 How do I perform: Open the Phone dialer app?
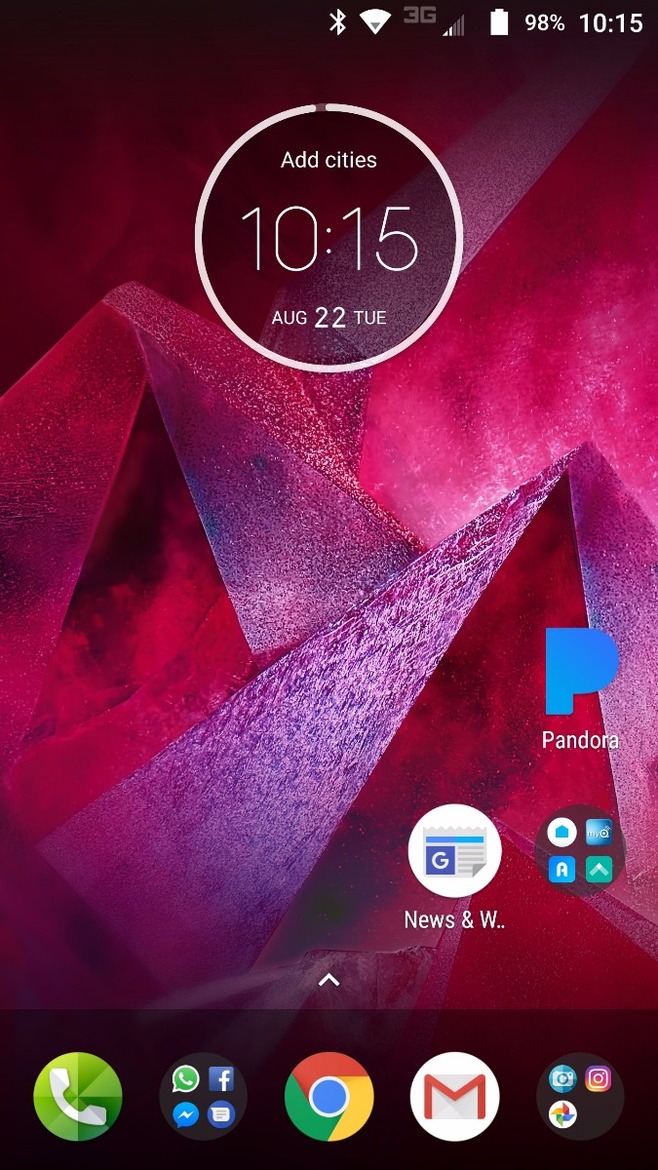pyautogui.click(x=78, y=1097)
